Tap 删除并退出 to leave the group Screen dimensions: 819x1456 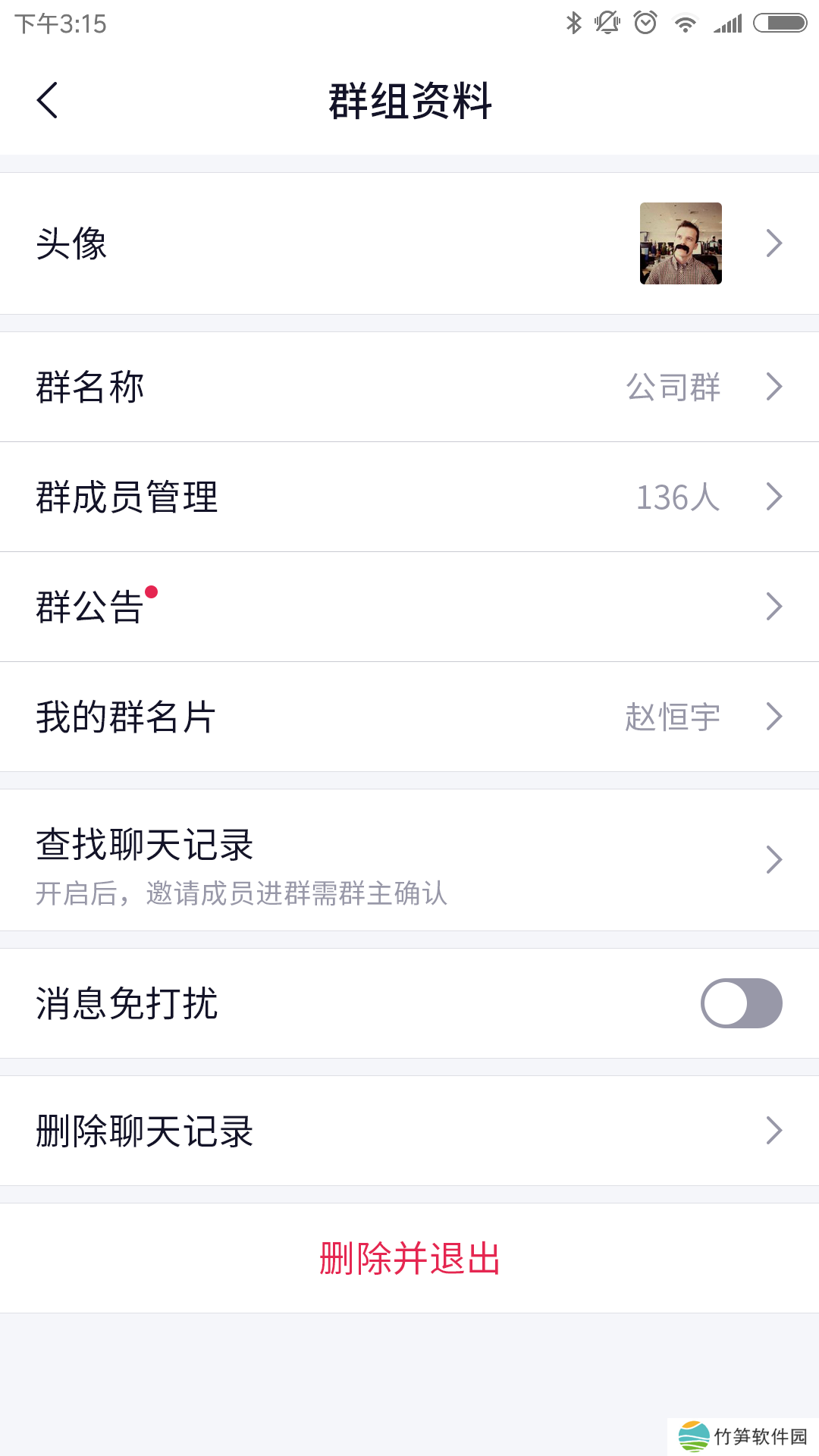409,1258
